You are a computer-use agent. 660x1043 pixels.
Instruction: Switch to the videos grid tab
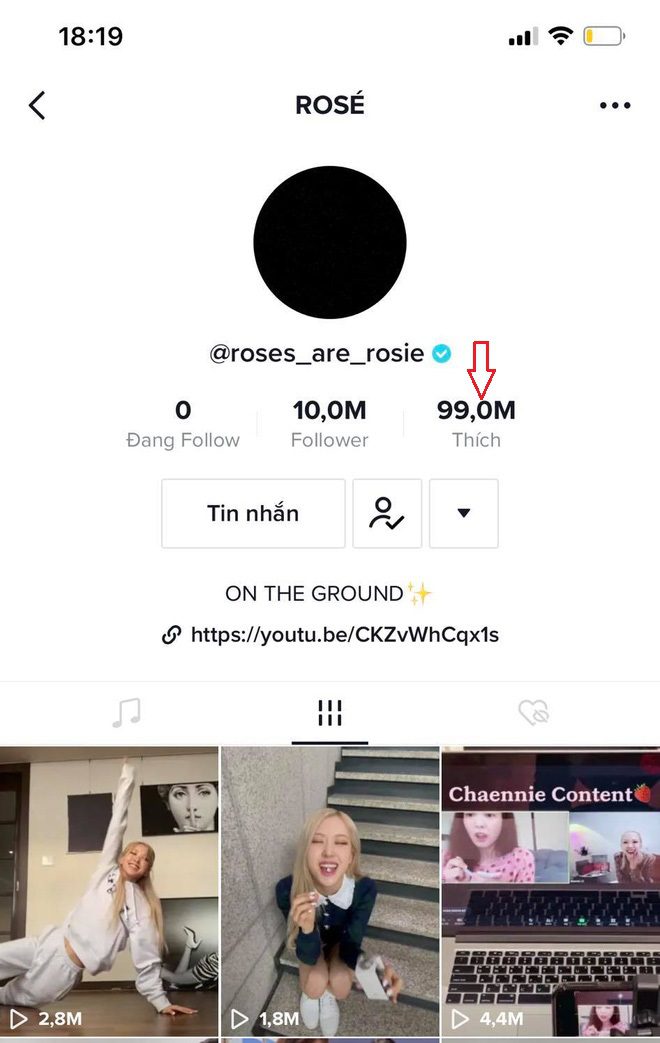pos(329,712)
